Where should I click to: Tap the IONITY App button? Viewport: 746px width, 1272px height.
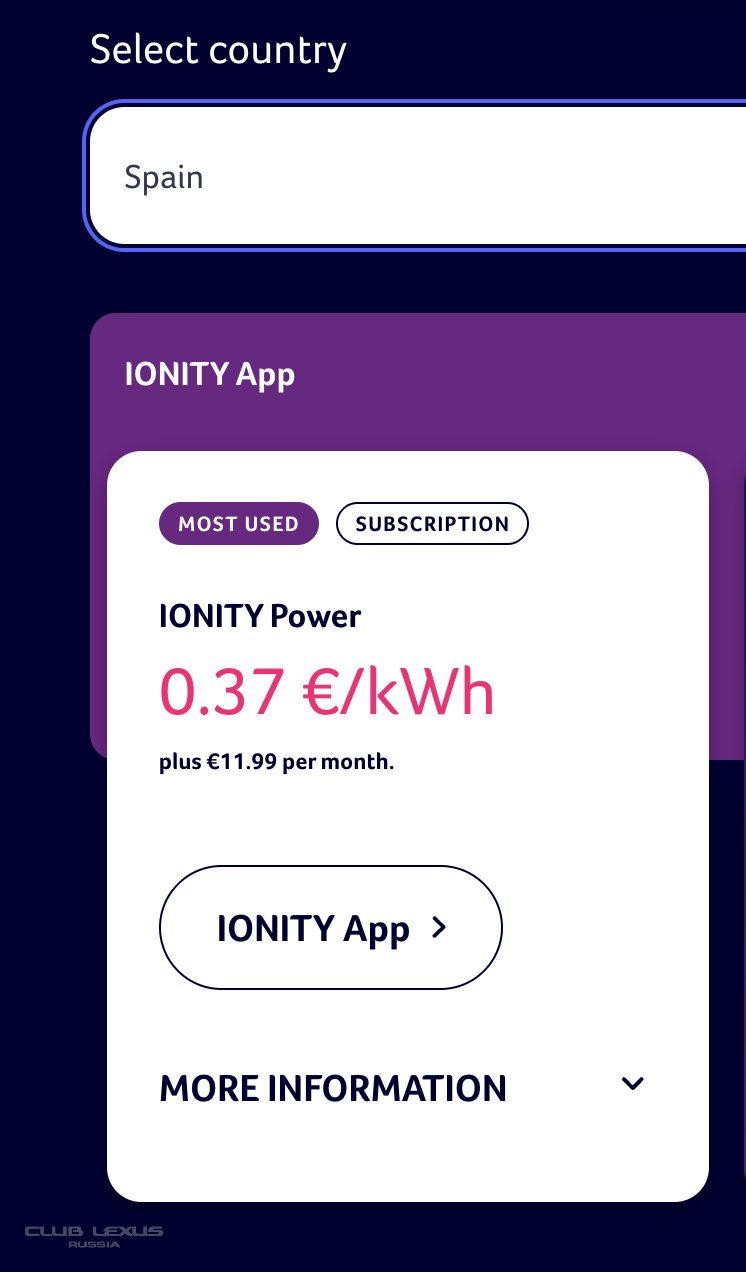331,928
